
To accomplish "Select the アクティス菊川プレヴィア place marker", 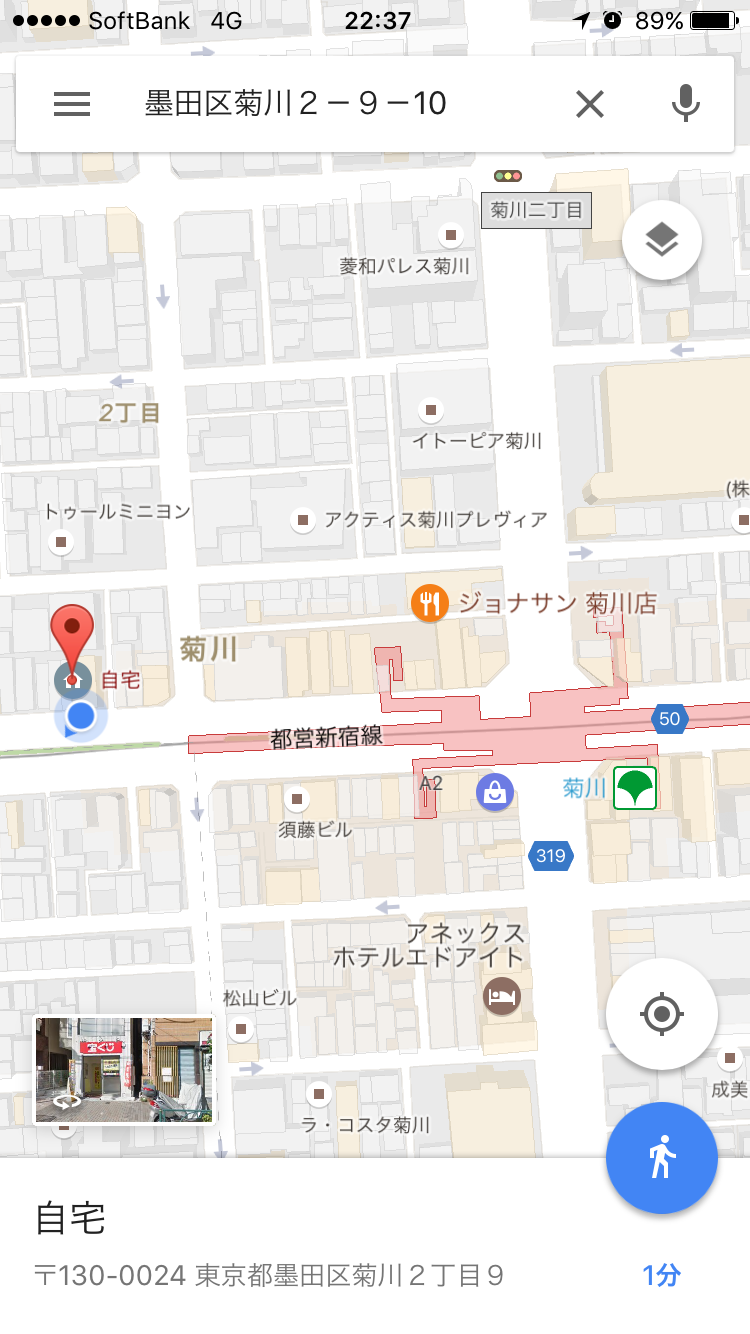I will point(303,519).
